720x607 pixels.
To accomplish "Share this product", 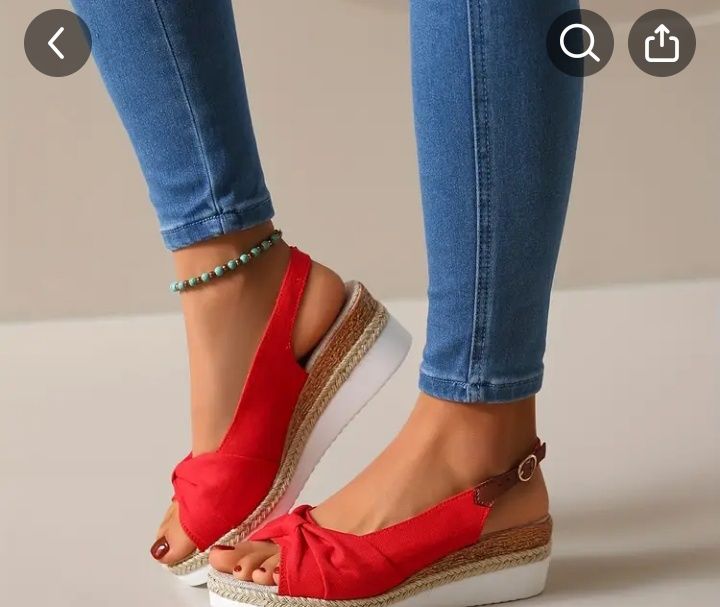I will click(x=662, y=43).
